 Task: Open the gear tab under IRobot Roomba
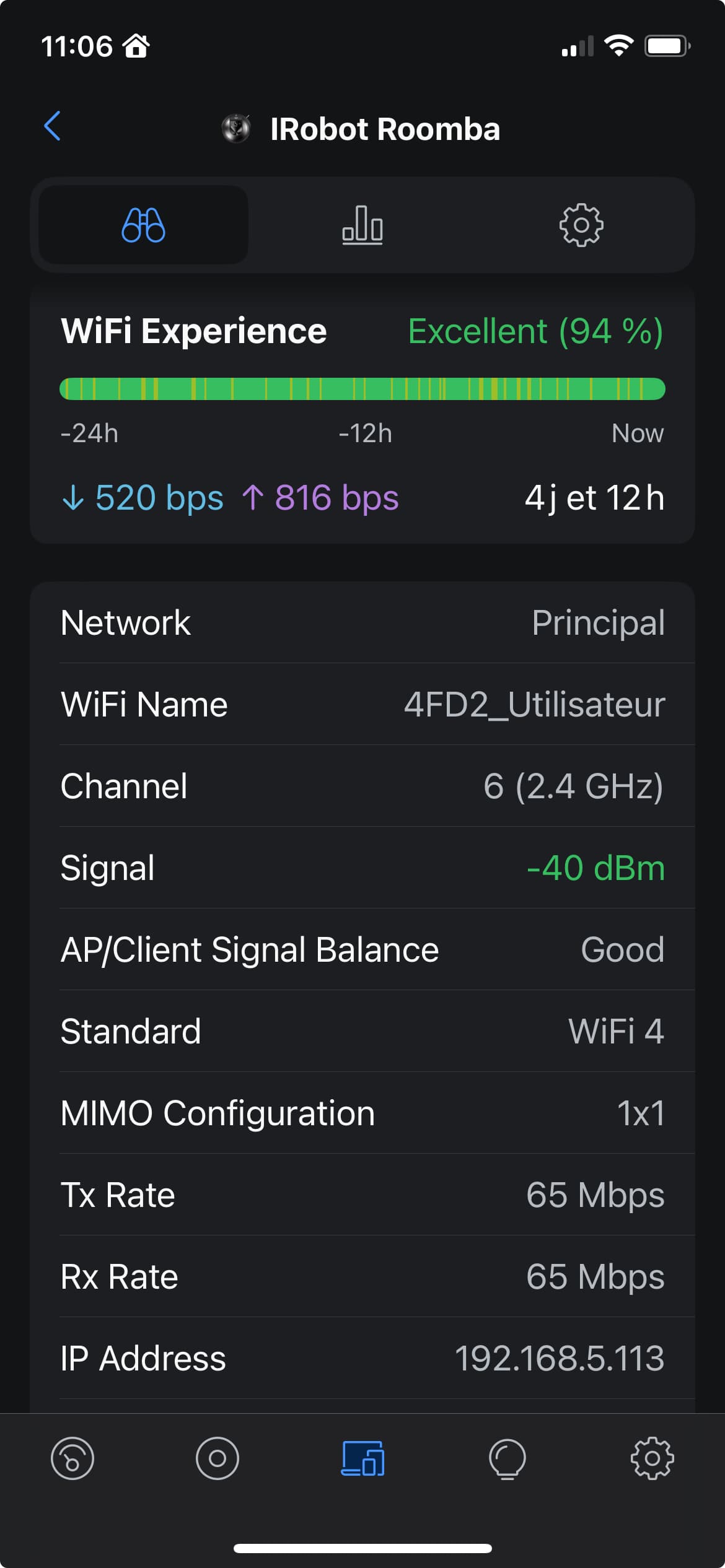click(581, 225)
